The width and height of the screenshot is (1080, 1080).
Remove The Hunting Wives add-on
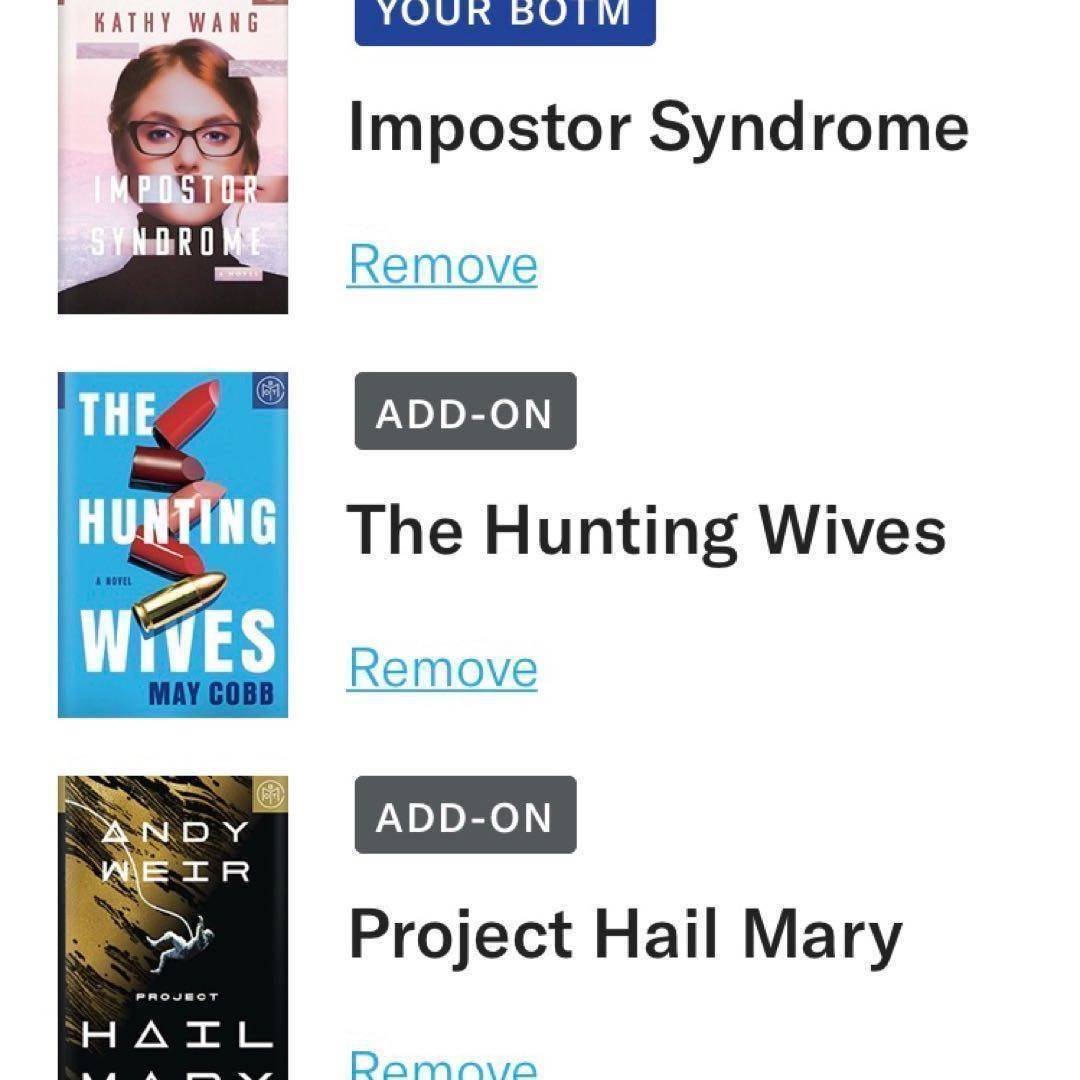point(442,668)
